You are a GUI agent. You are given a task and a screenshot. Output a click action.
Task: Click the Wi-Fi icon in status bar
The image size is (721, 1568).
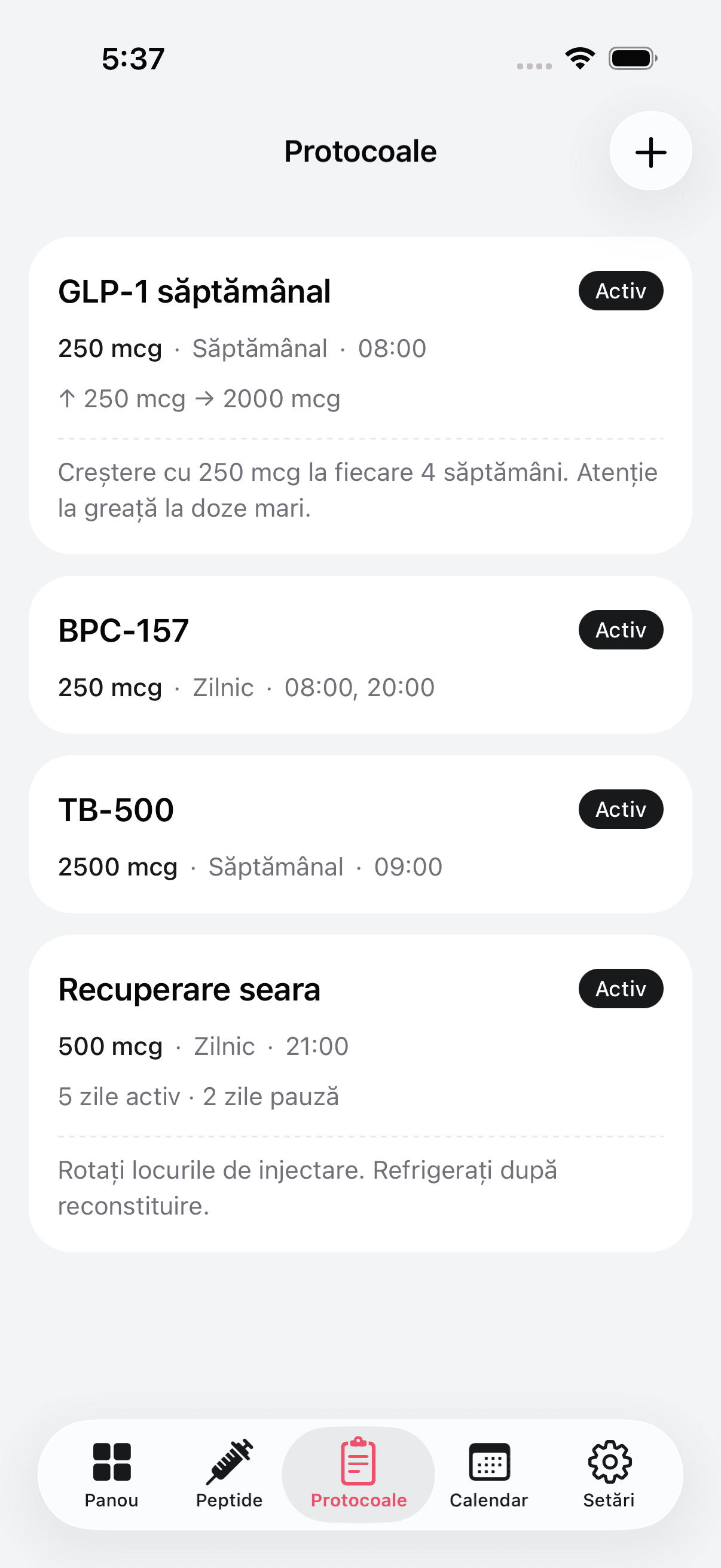coord(579,57)
